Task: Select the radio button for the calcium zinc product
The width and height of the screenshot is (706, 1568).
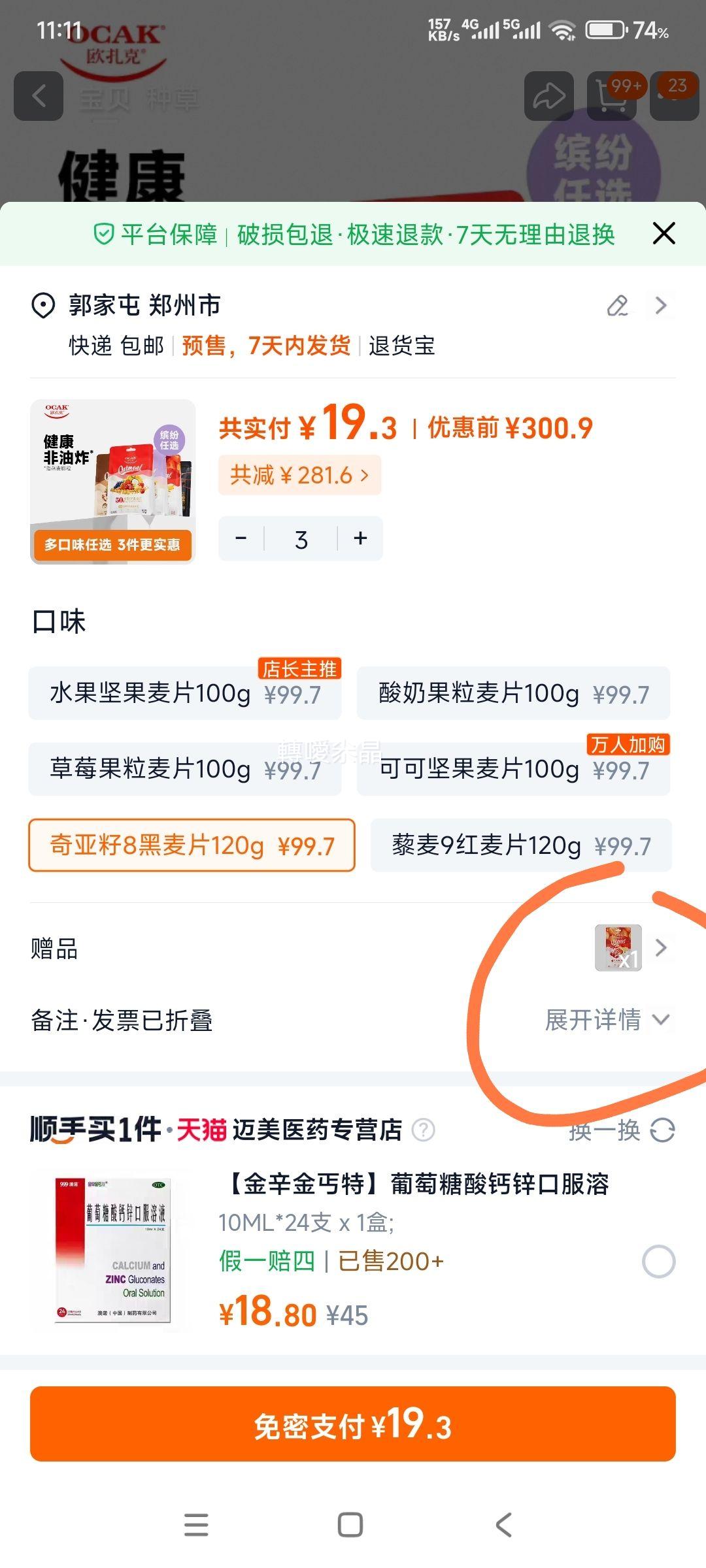Action: [x=660, y=1261]
